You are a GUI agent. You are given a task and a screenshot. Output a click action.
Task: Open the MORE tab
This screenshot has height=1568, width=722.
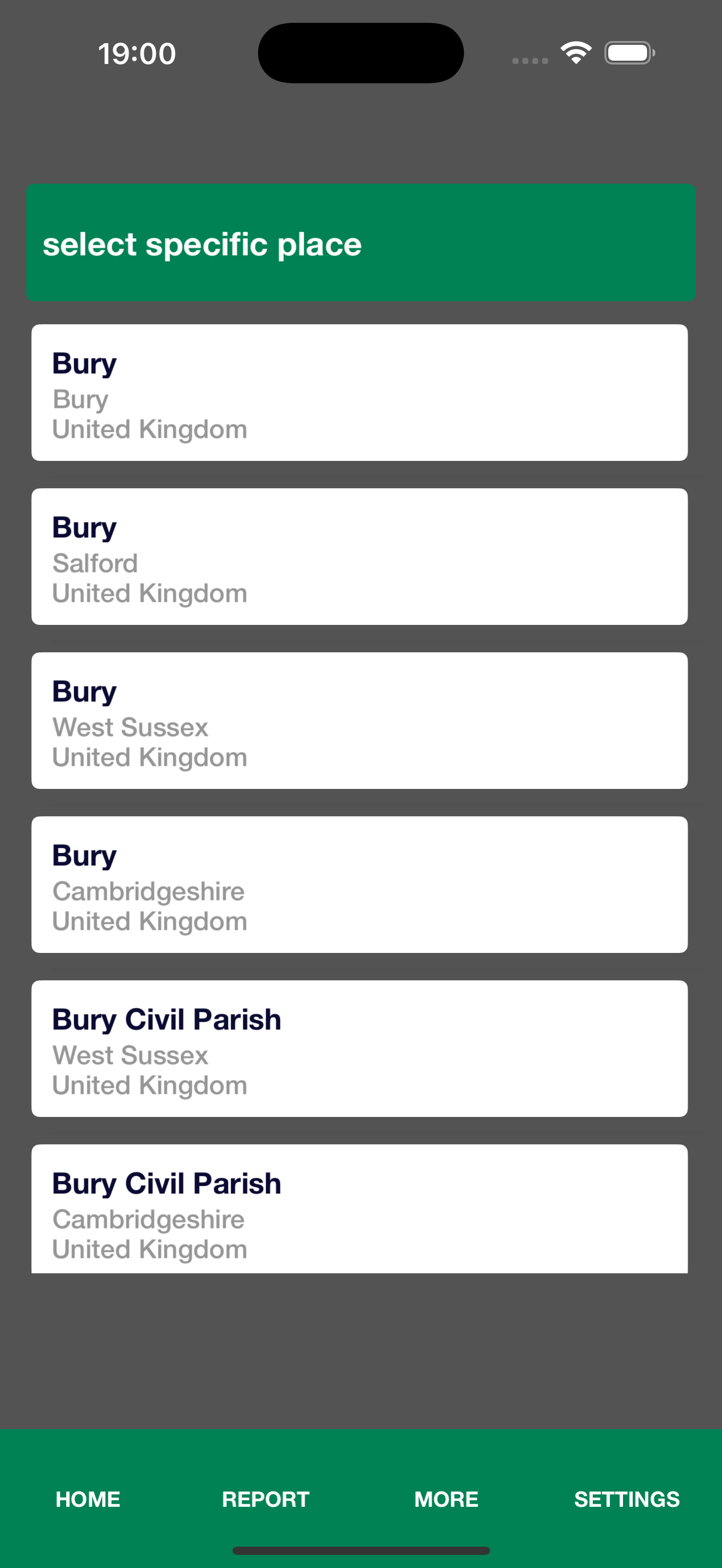point(446,1499)
